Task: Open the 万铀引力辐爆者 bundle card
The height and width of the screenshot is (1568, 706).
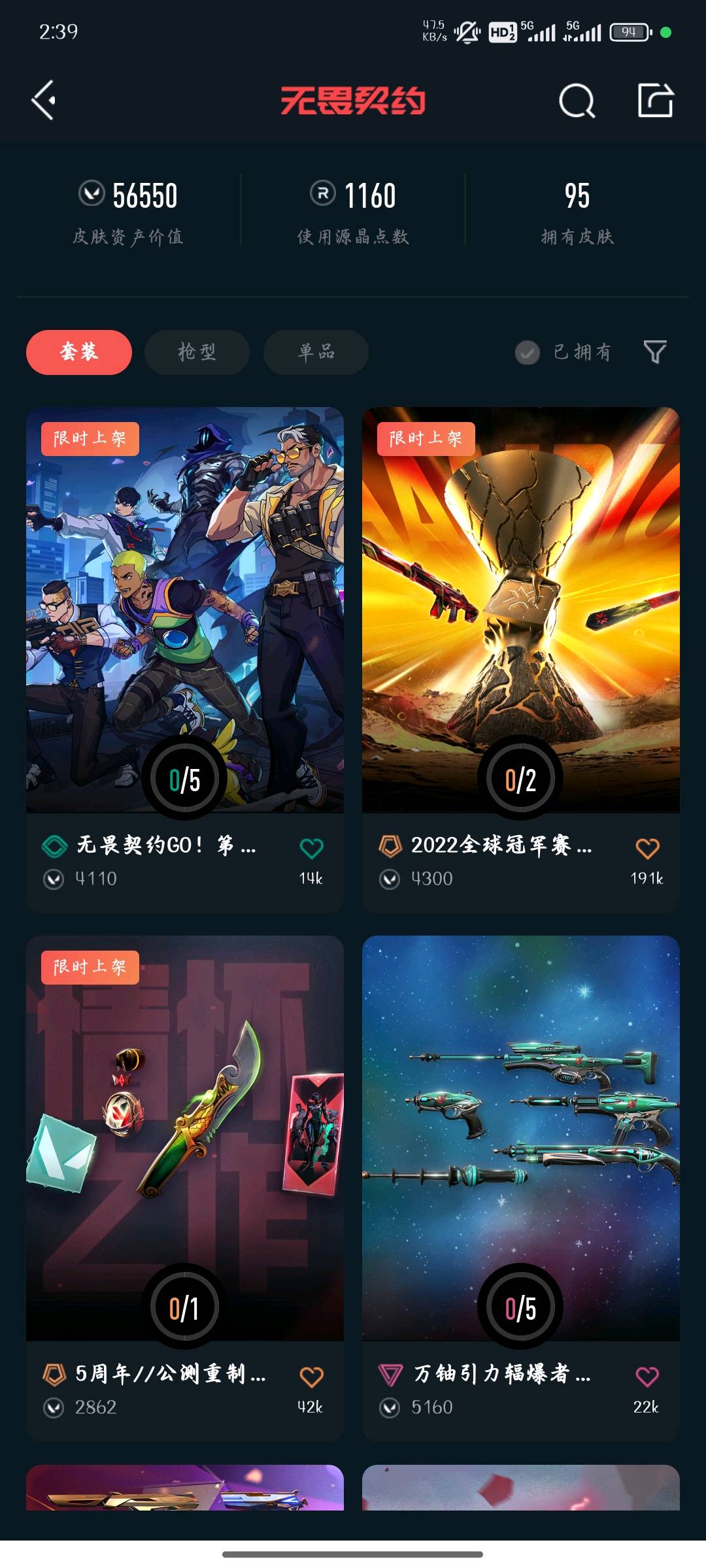Action: (521, 1188)
